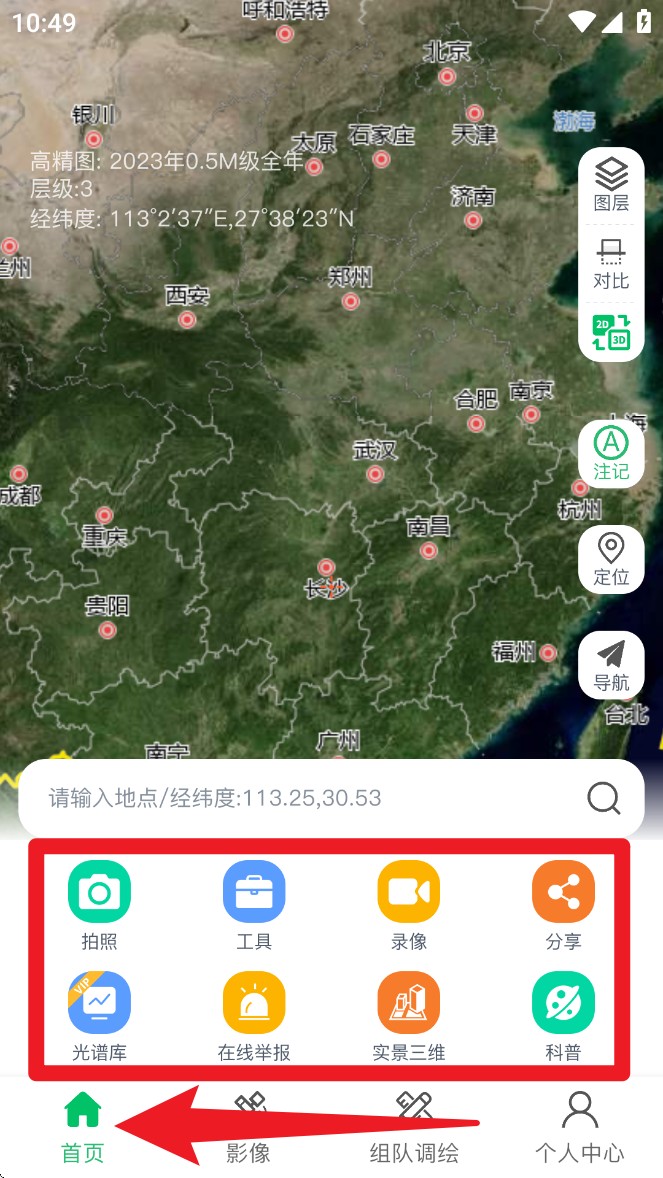Launch 实景三维 real-scene 3D
Screen dimensions: 663x1178
tap(408, 1014)
